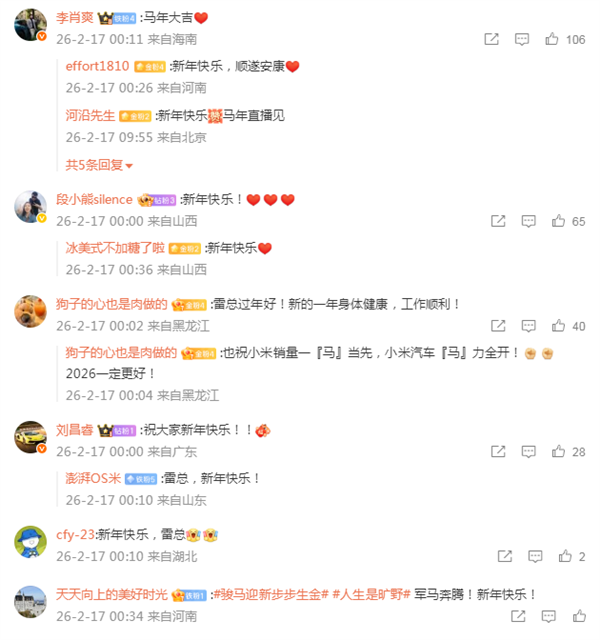Open 河沿先生's profile
Viewport: 600px width, 640px height.
point(90,115)
